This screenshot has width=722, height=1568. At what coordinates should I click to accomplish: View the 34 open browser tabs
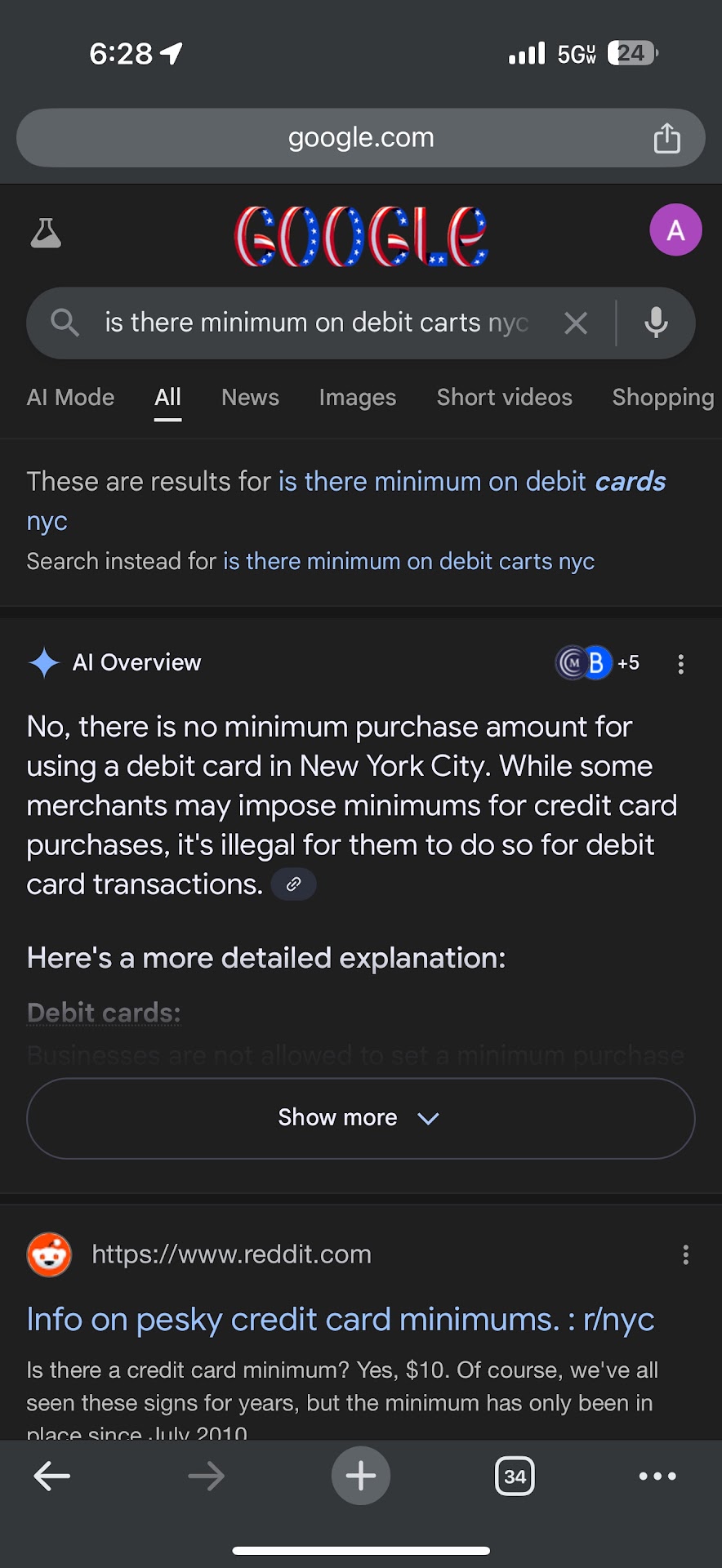(515, 1476)
